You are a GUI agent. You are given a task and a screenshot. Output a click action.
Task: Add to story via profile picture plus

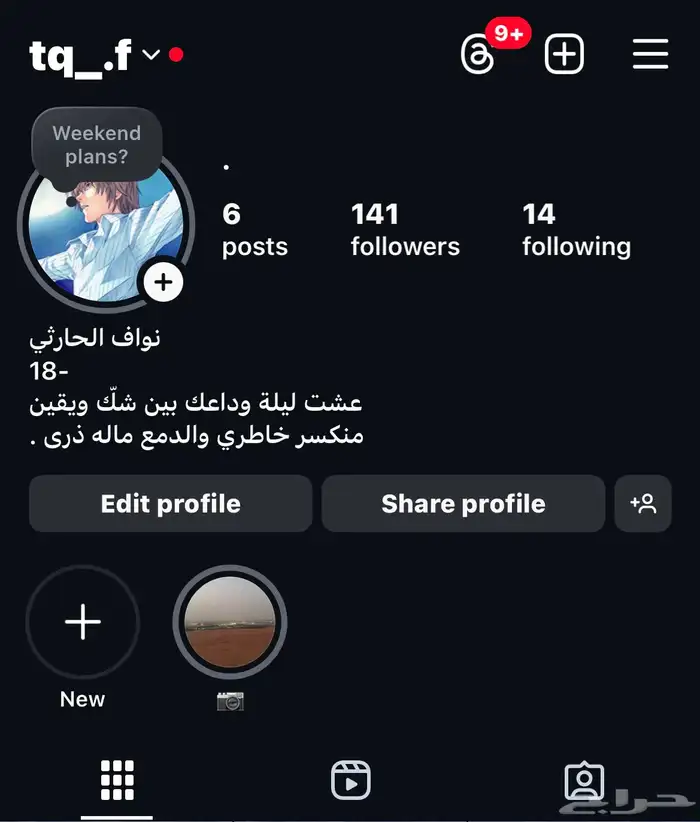point(163,283)
